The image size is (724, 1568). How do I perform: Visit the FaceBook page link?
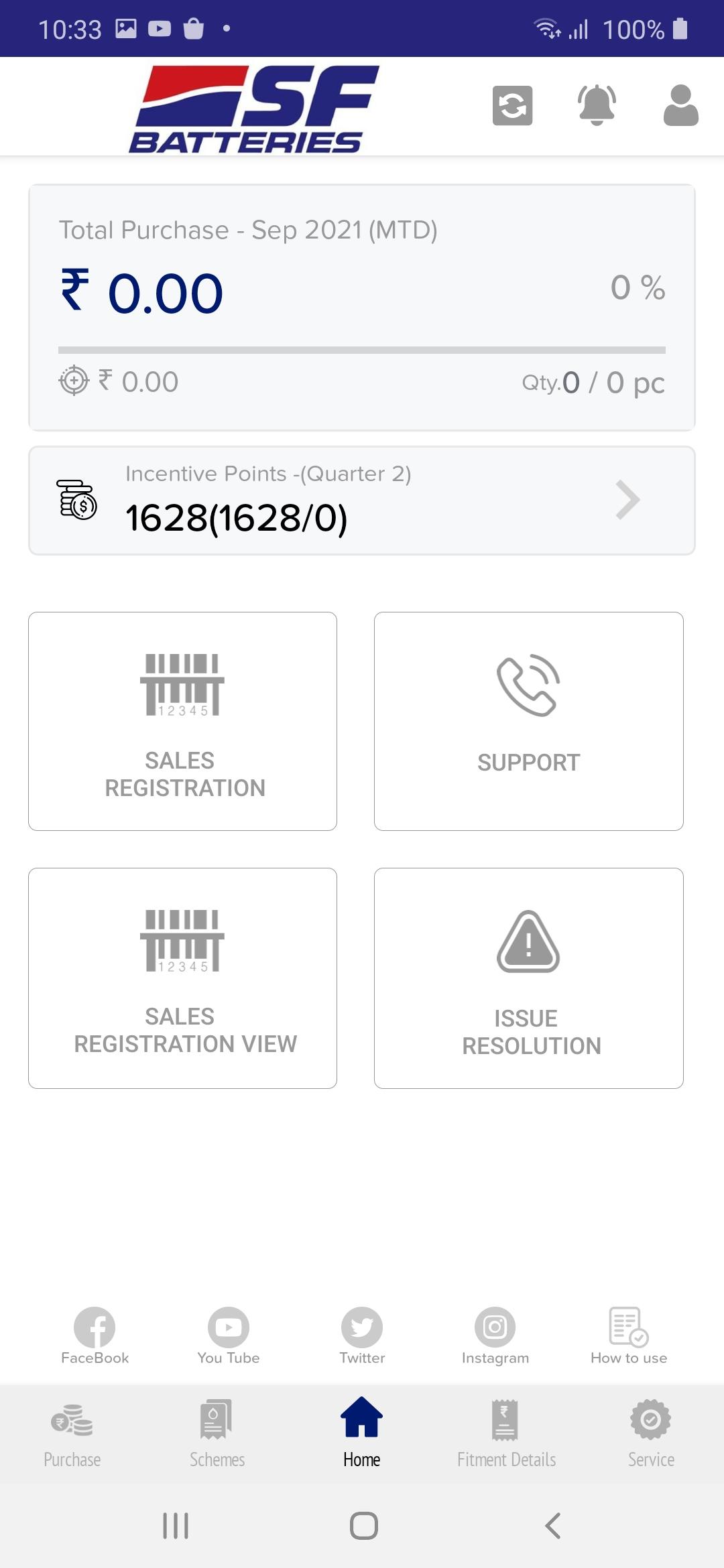(95, 1336)
